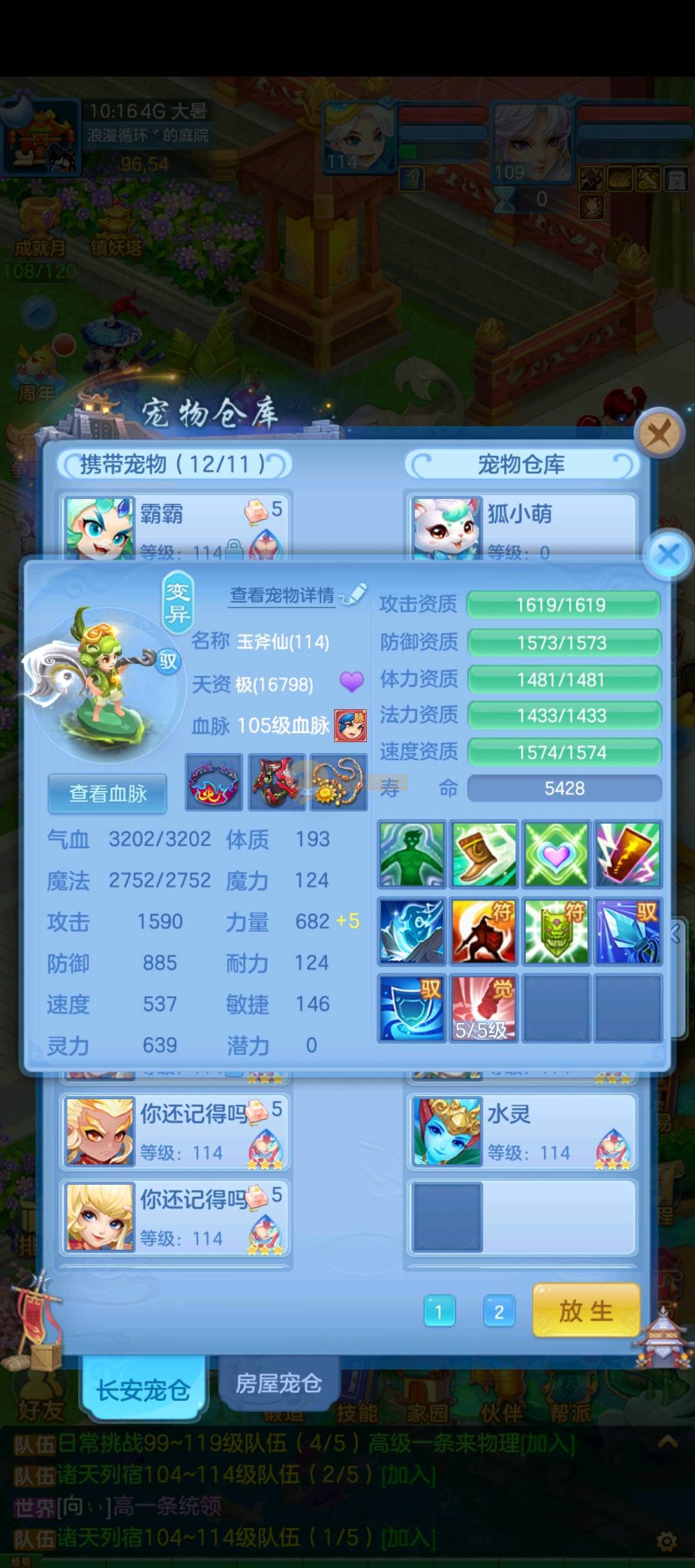Inspect the golden necklace equipment slot

(x=338, y=782)
